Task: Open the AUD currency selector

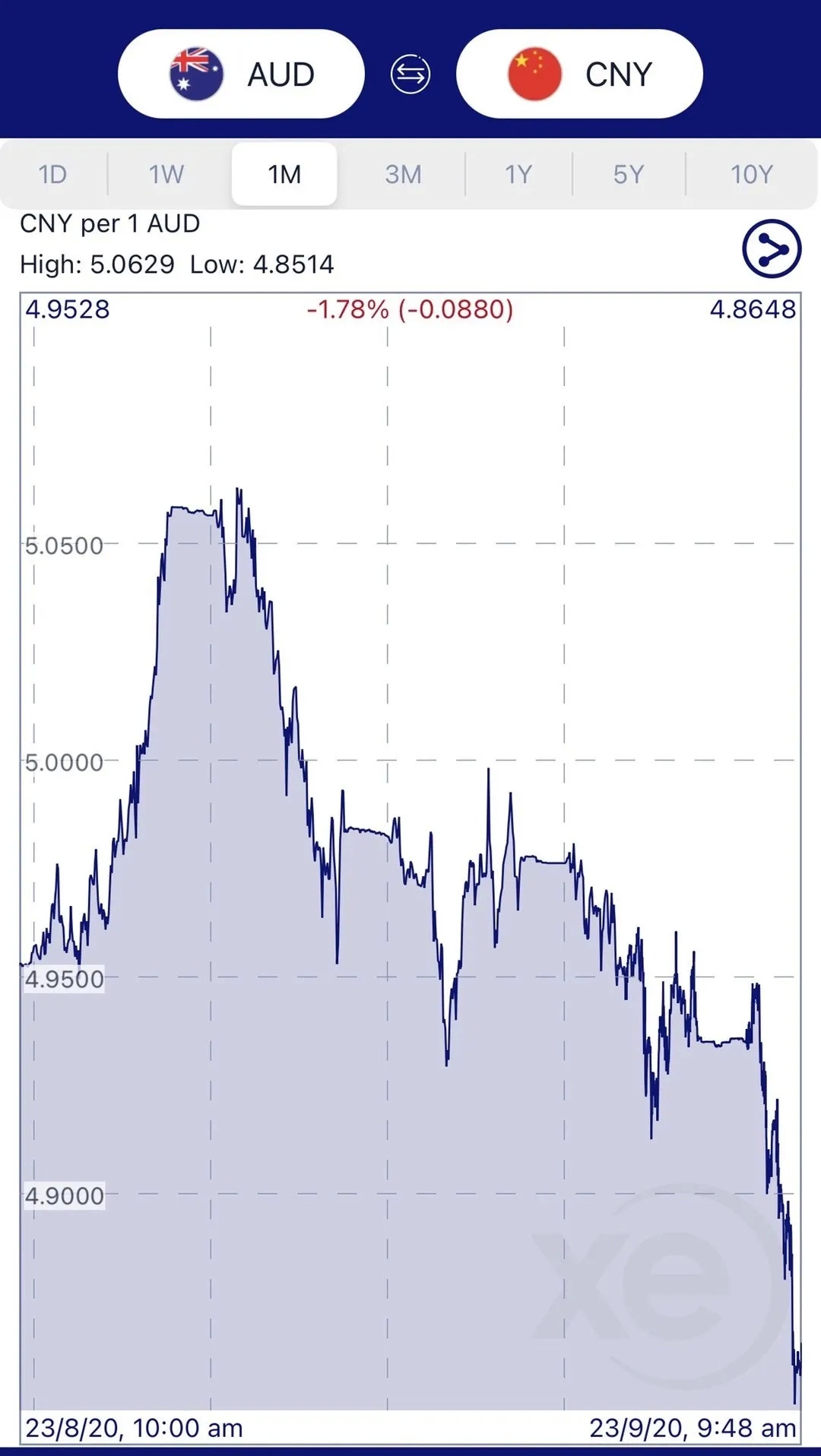Action: [241, 74]
